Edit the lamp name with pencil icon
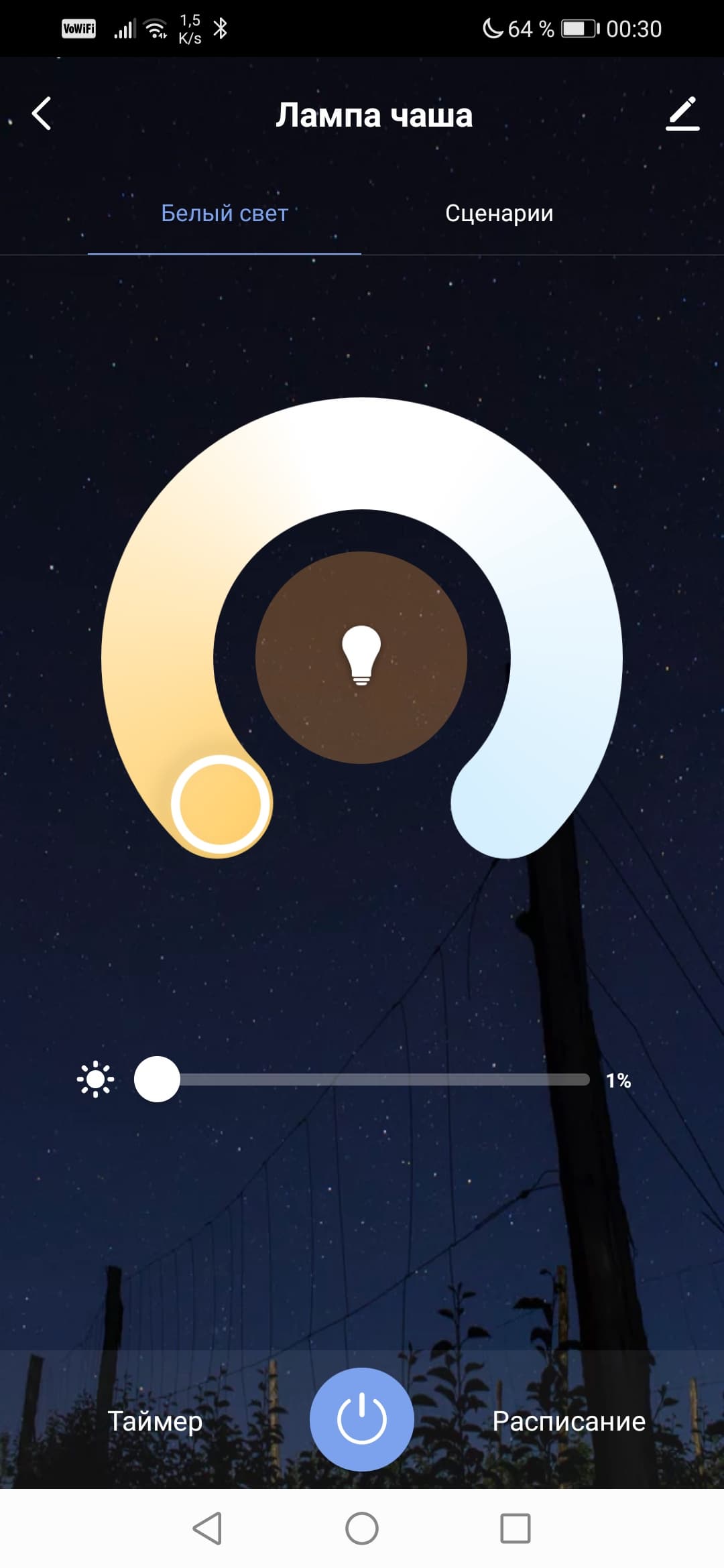This screenshot has height=1568, width=724. tap(682, 114)
